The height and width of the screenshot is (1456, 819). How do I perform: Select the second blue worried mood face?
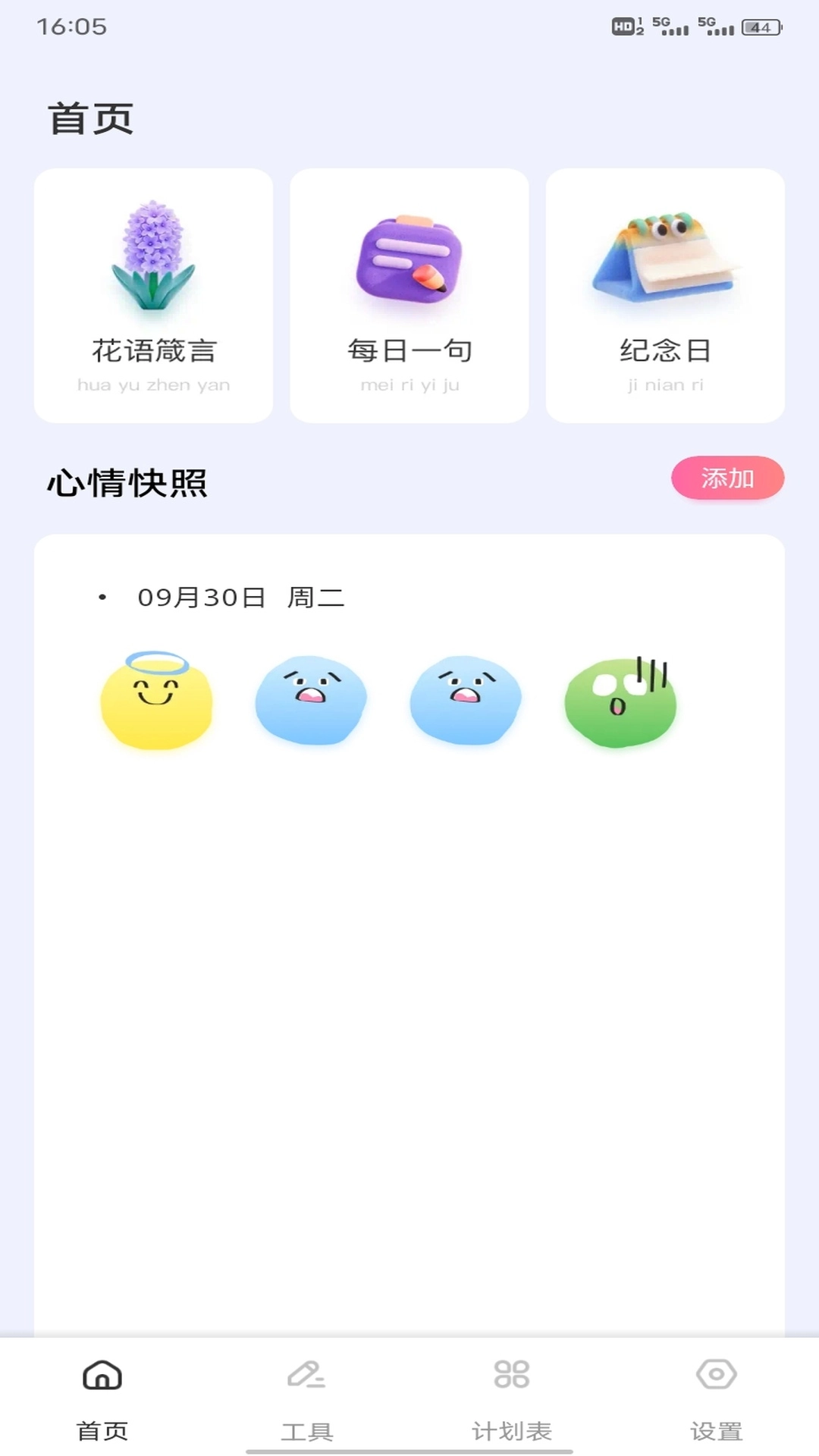click(x=466, y=701)
